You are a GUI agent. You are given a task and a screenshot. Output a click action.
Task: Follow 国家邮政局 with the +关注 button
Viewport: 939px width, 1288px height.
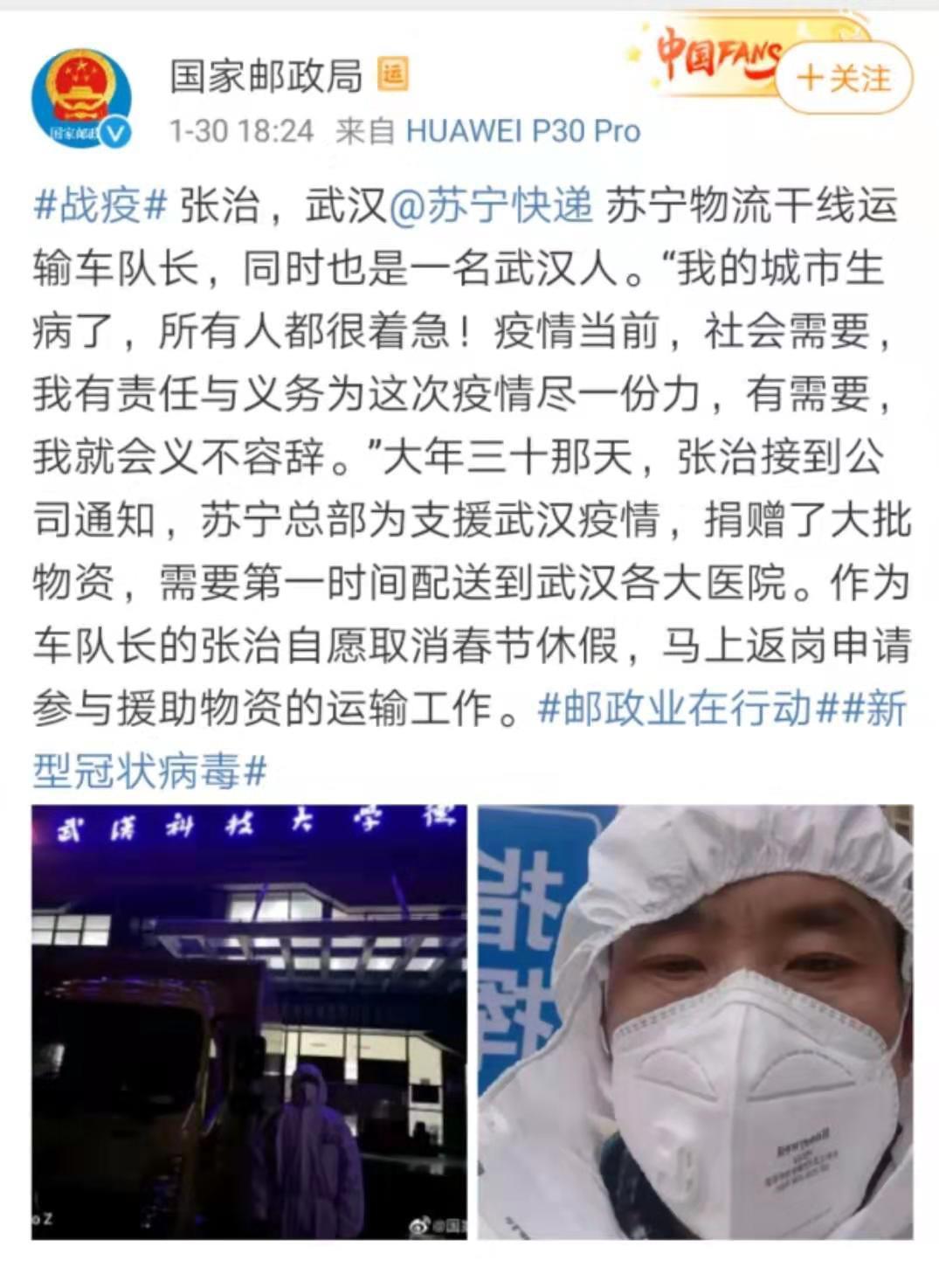click(x=843, y=79)
